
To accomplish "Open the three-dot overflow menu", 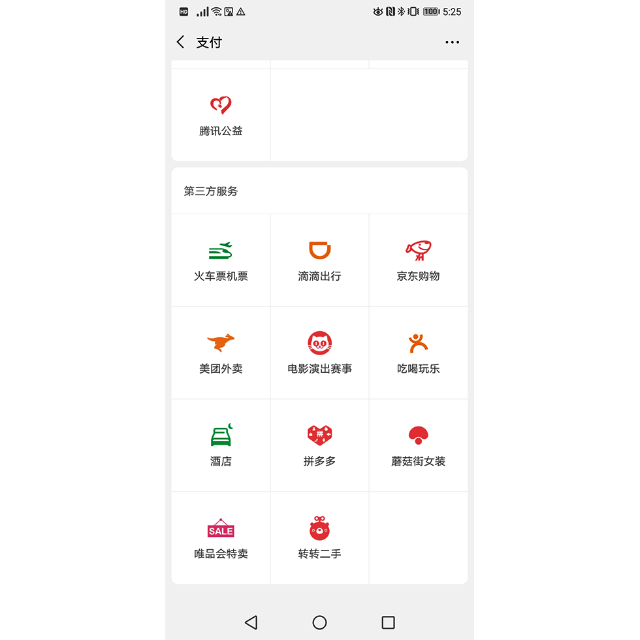I will [x=452, y=42].
